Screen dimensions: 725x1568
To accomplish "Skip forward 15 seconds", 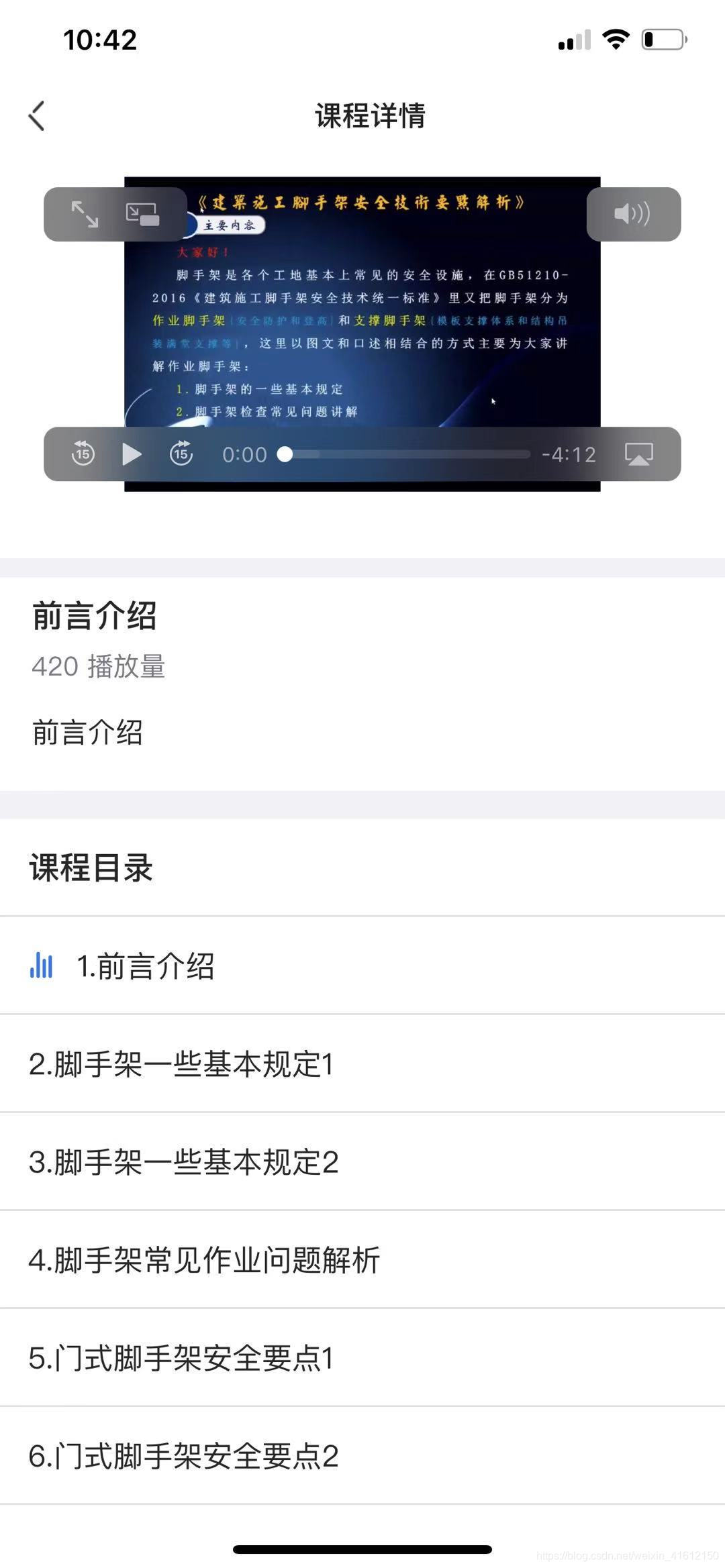I will coord(181,454).
